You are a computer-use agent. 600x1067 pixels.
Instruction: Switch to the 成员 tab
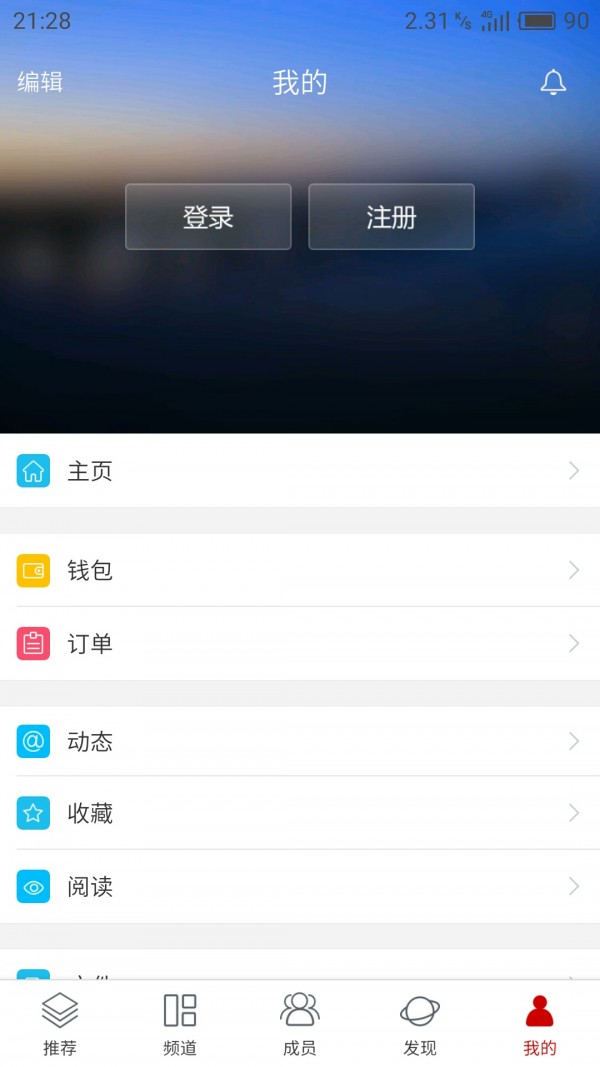[300, 1024]
